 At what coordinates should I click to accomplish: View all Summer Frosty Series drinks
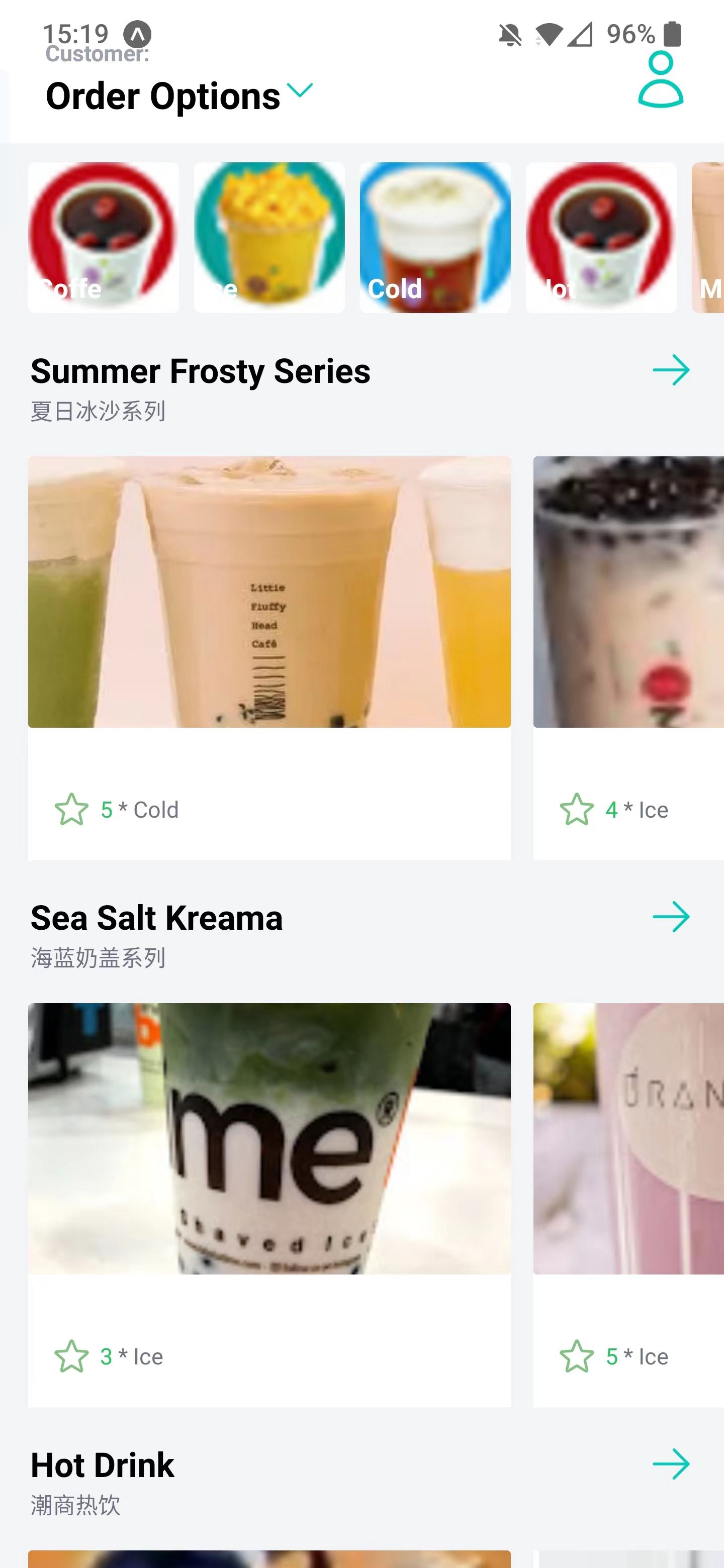point(670,370)
